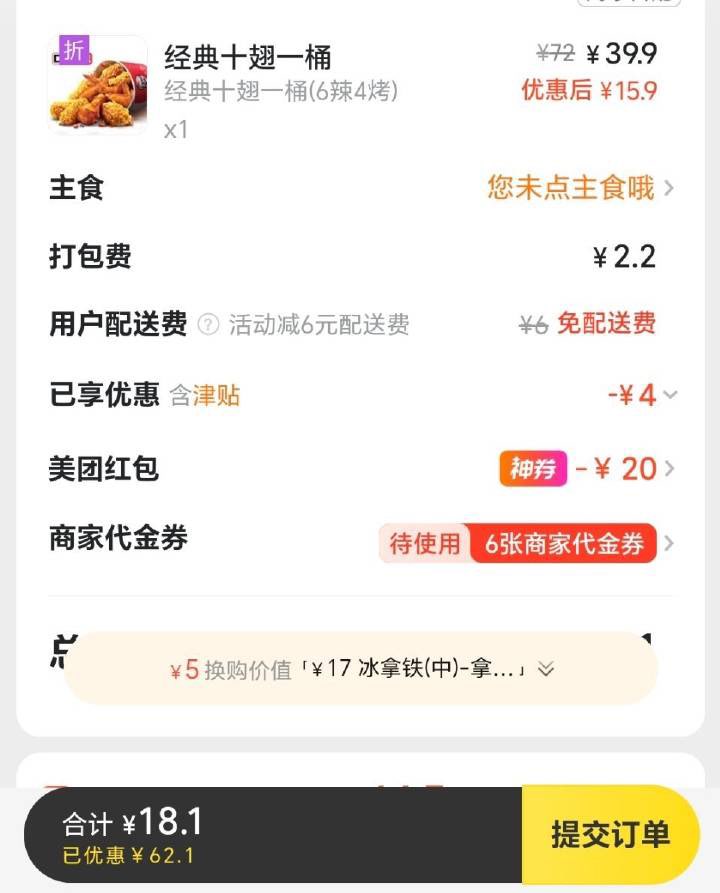Open 商家代金券 voucher list
Image resolution: width=720 pixels, height=893 pixels.
527,543
